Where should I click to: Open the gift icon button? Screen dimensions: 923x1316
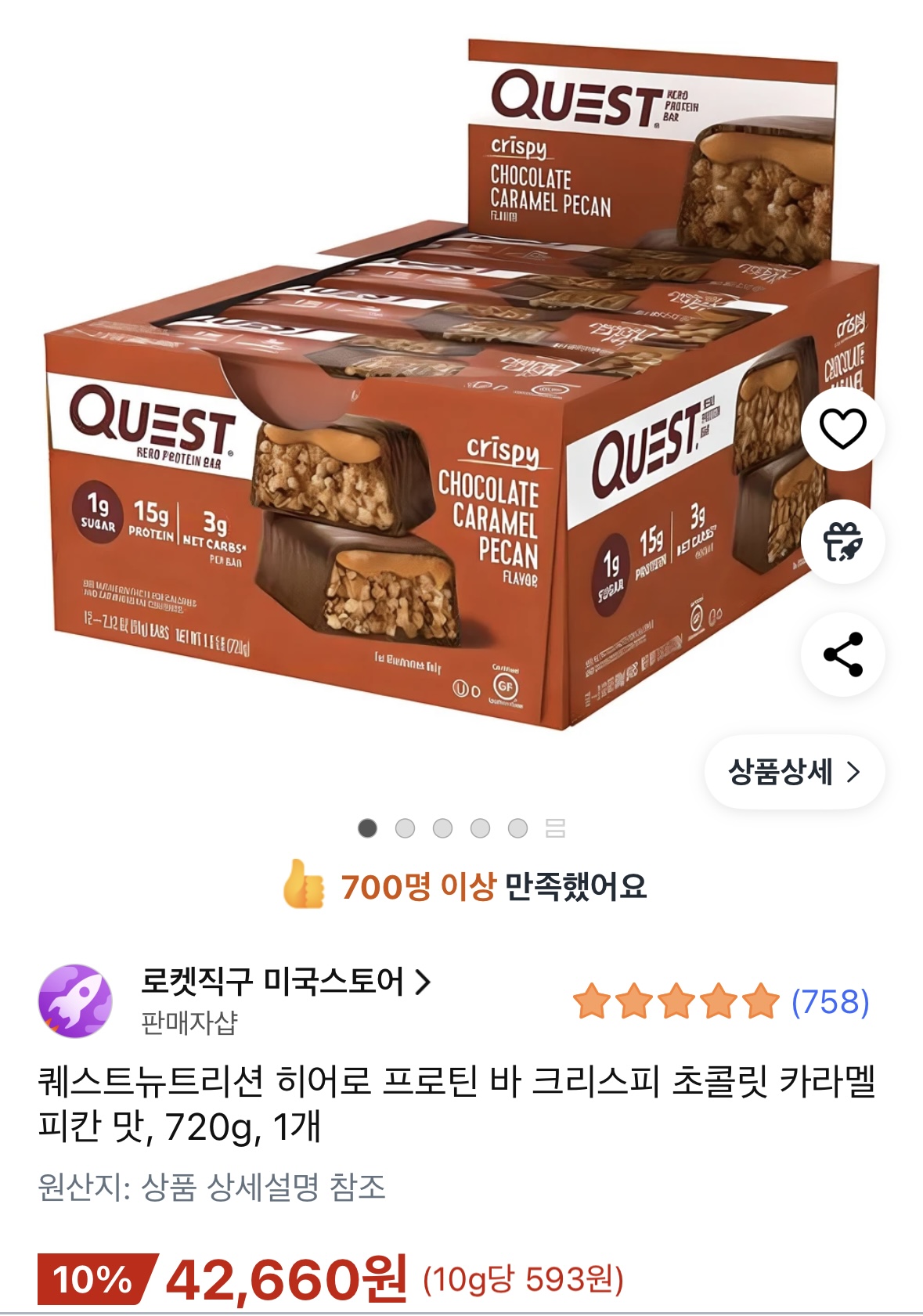point(842,542)
